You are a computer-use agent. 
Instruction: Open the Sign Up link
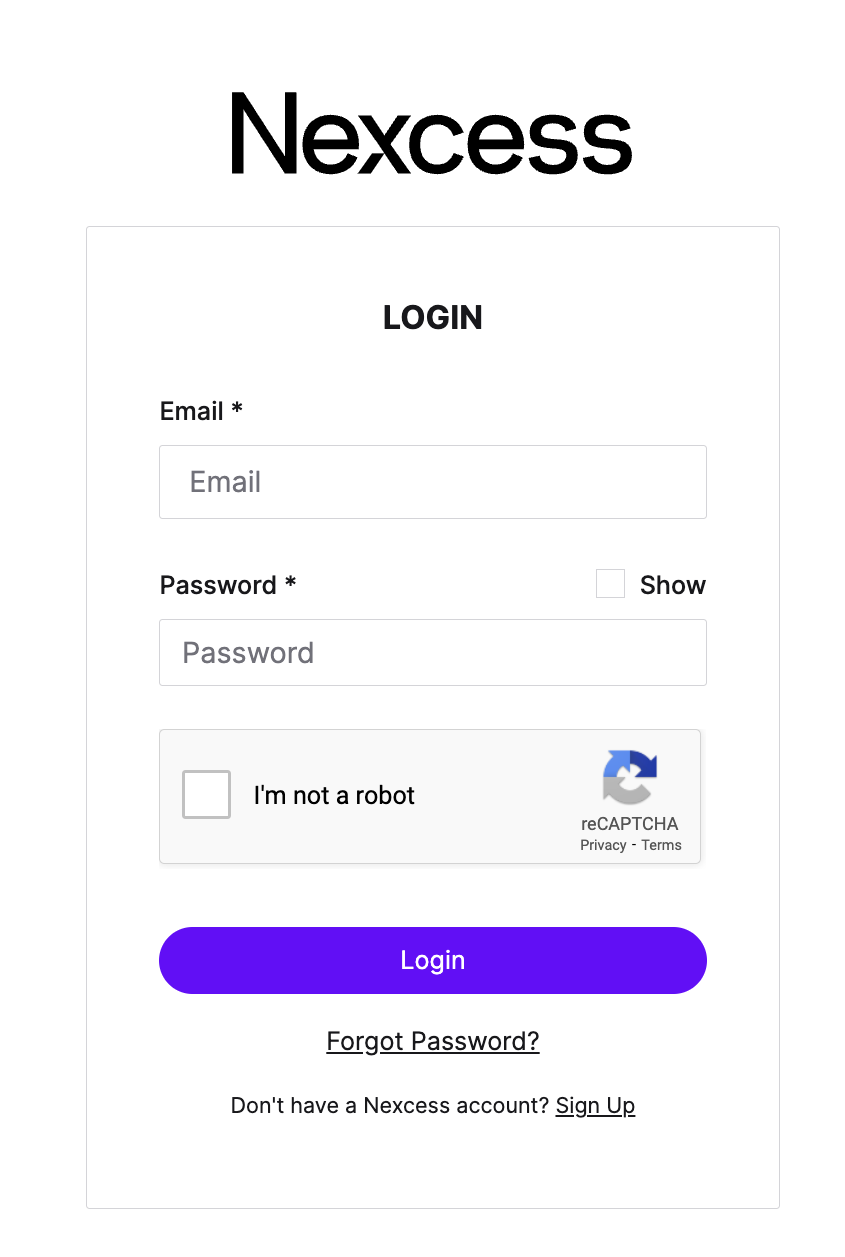[x=595, y=1105]
